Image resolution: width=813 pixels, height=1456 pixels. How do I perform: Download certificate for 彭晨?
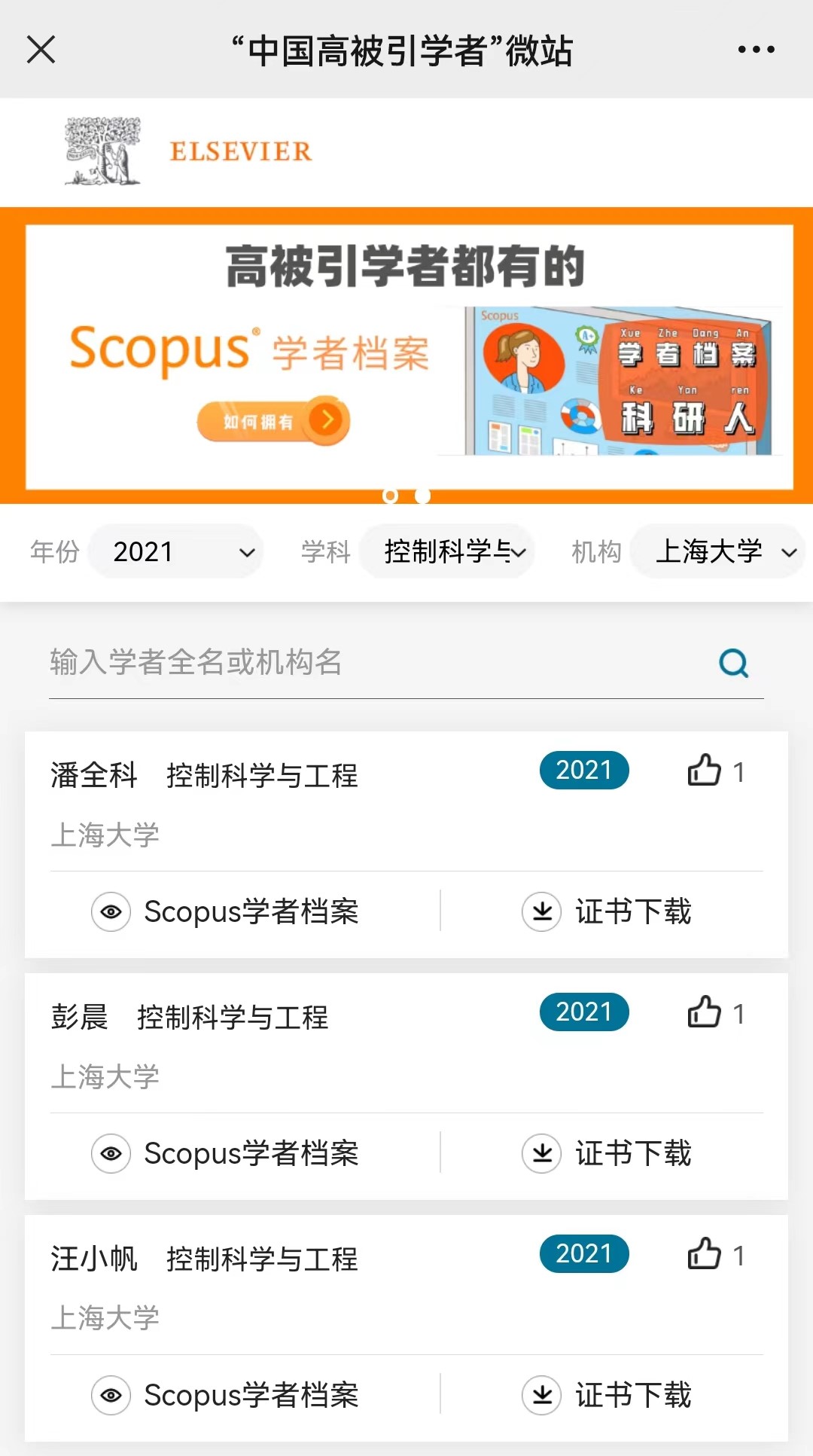(607, 1153)
